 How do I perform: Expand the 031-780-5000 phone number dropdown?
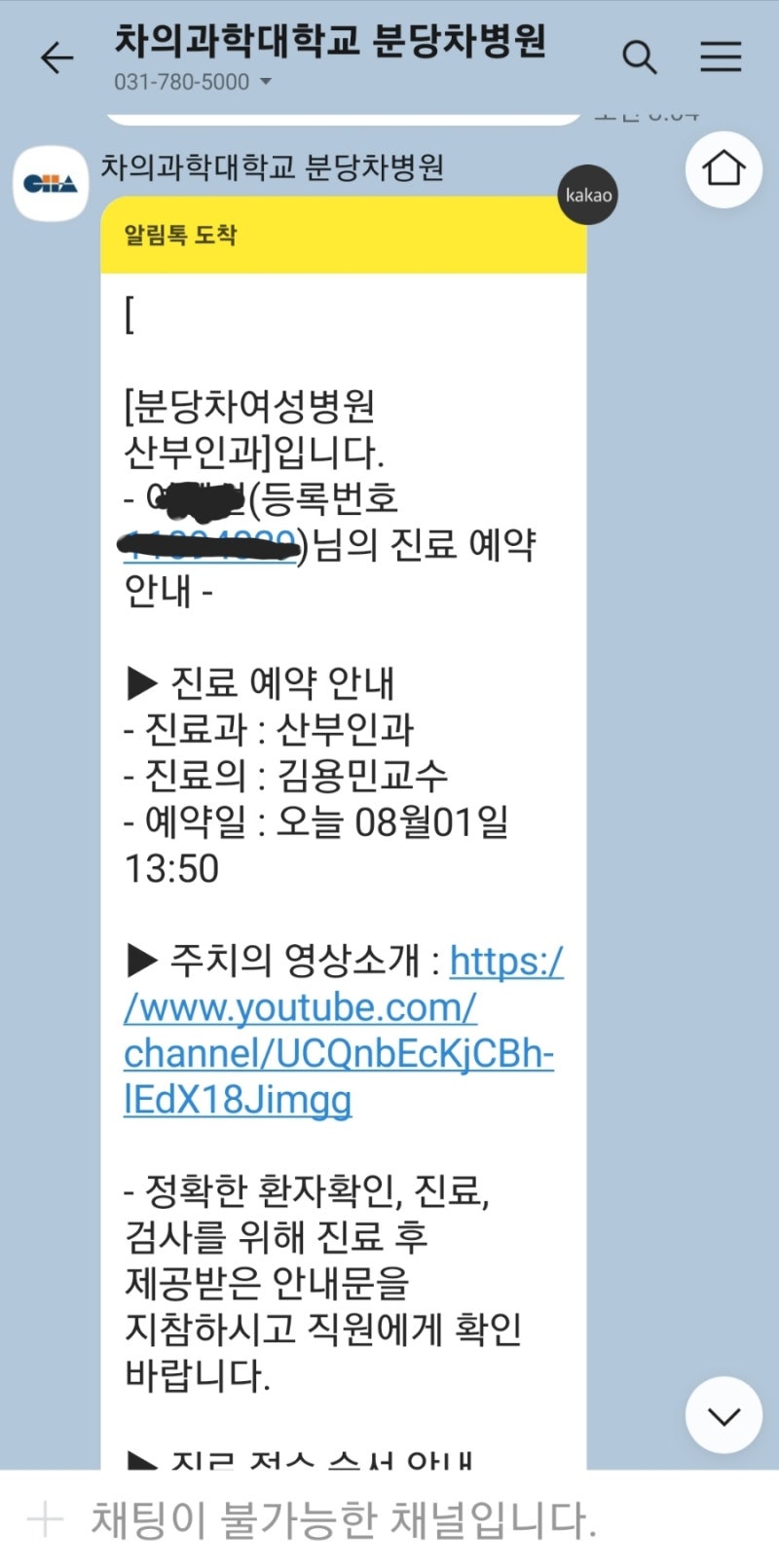pos(265,83)
